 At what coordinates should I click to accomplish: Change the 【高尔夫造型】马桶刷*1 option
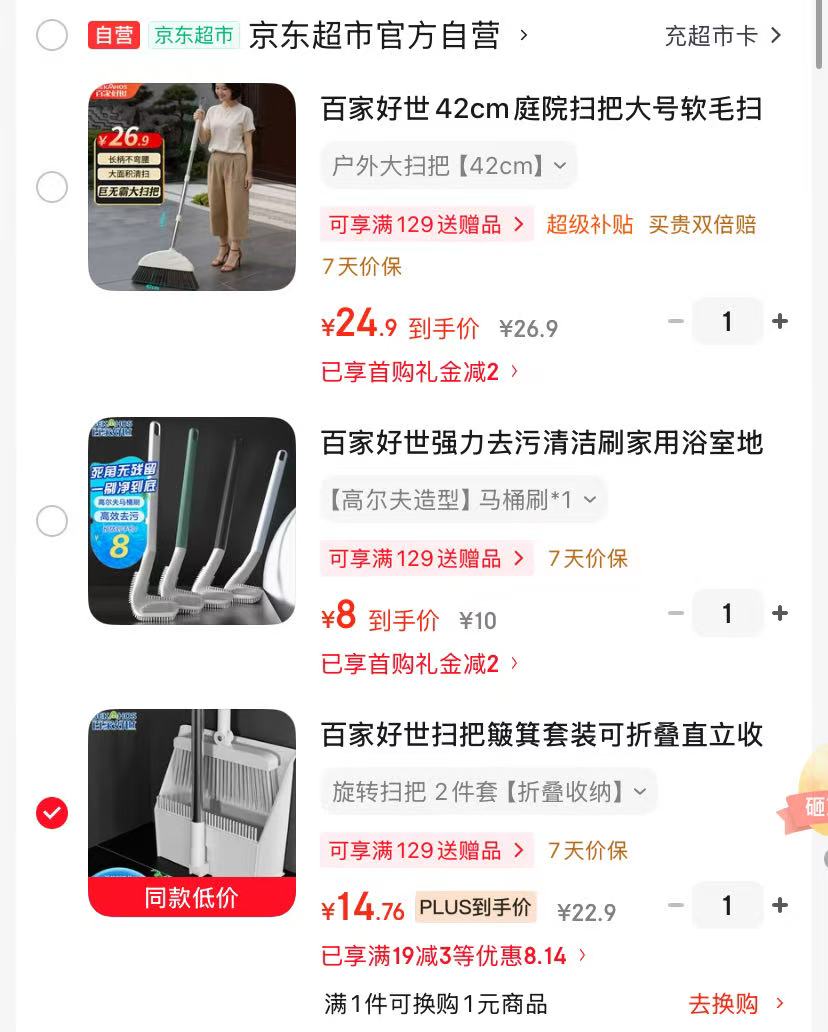[463, 500]
